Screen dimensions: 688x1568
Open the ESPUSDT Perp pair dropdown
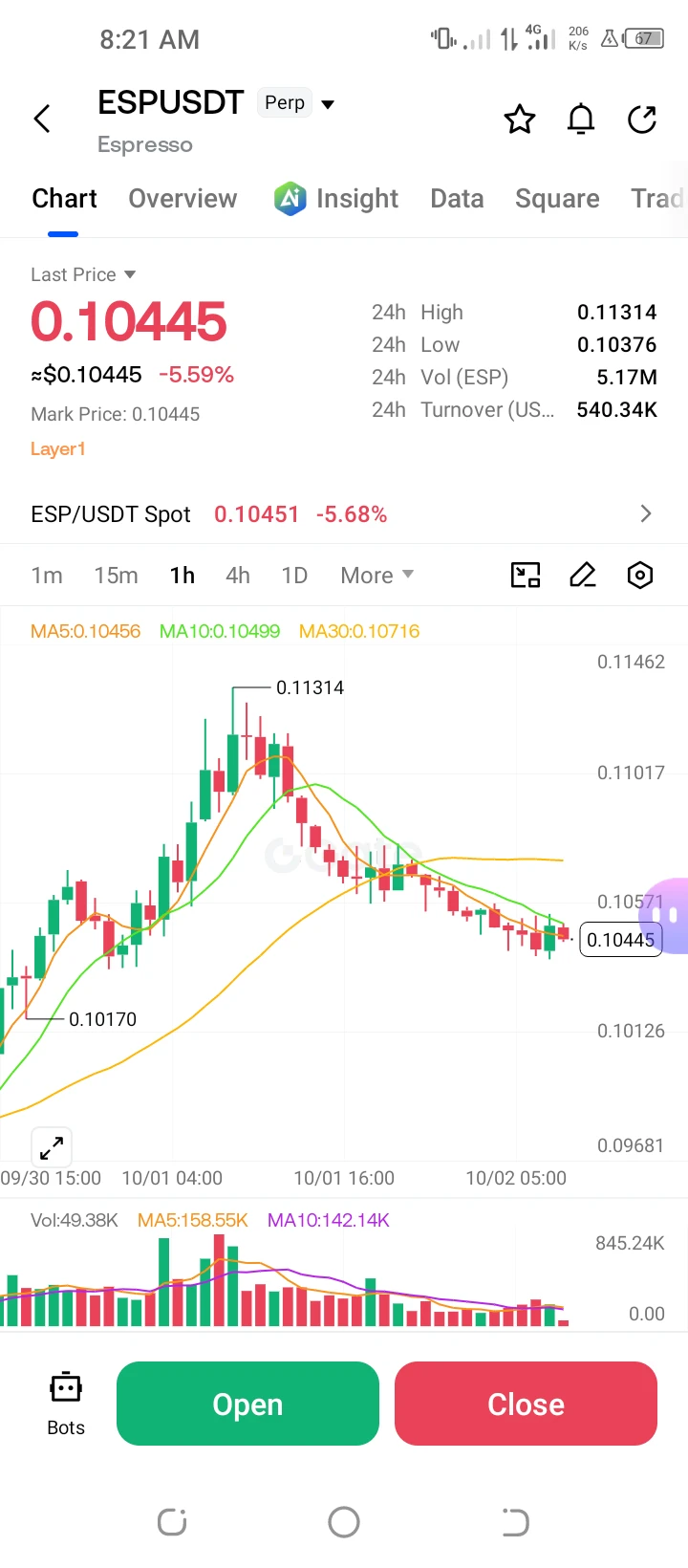point(328,103)
